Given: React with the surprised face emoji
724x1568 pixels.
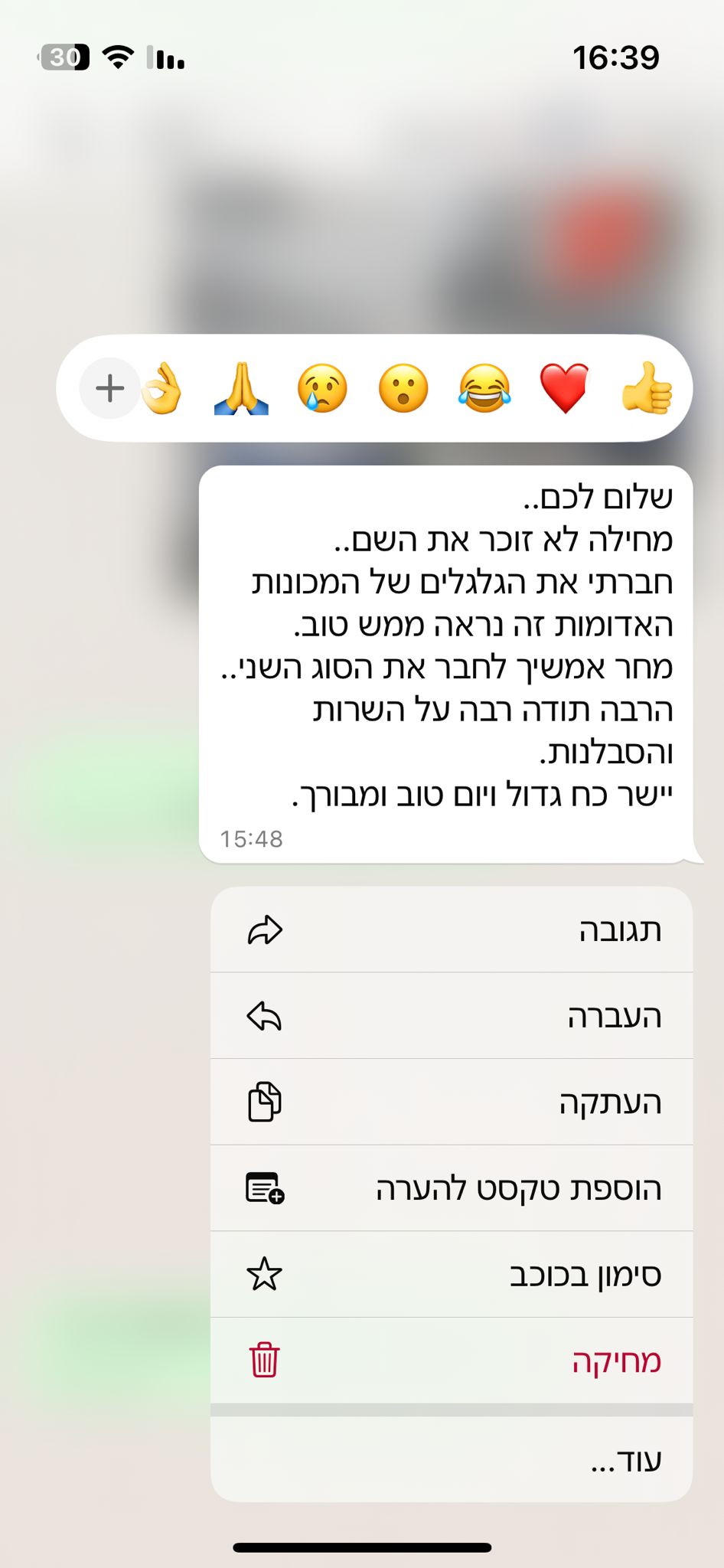Looking at the screenshot, I should click(x=403, y=388).
